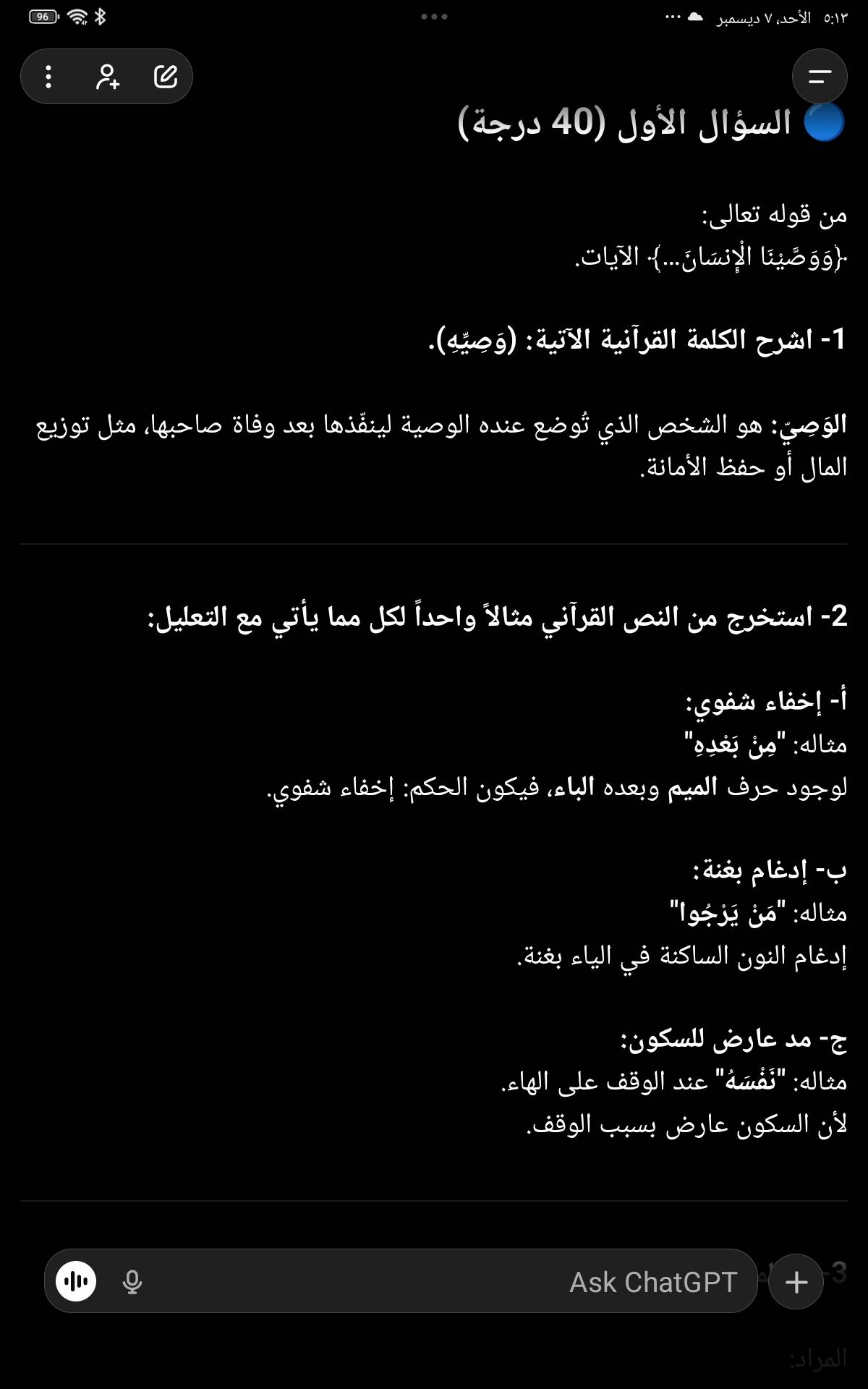Screen dimensions: 868x1389
Task: Start voice mode with the waveform button
Action: [76, 1282]
